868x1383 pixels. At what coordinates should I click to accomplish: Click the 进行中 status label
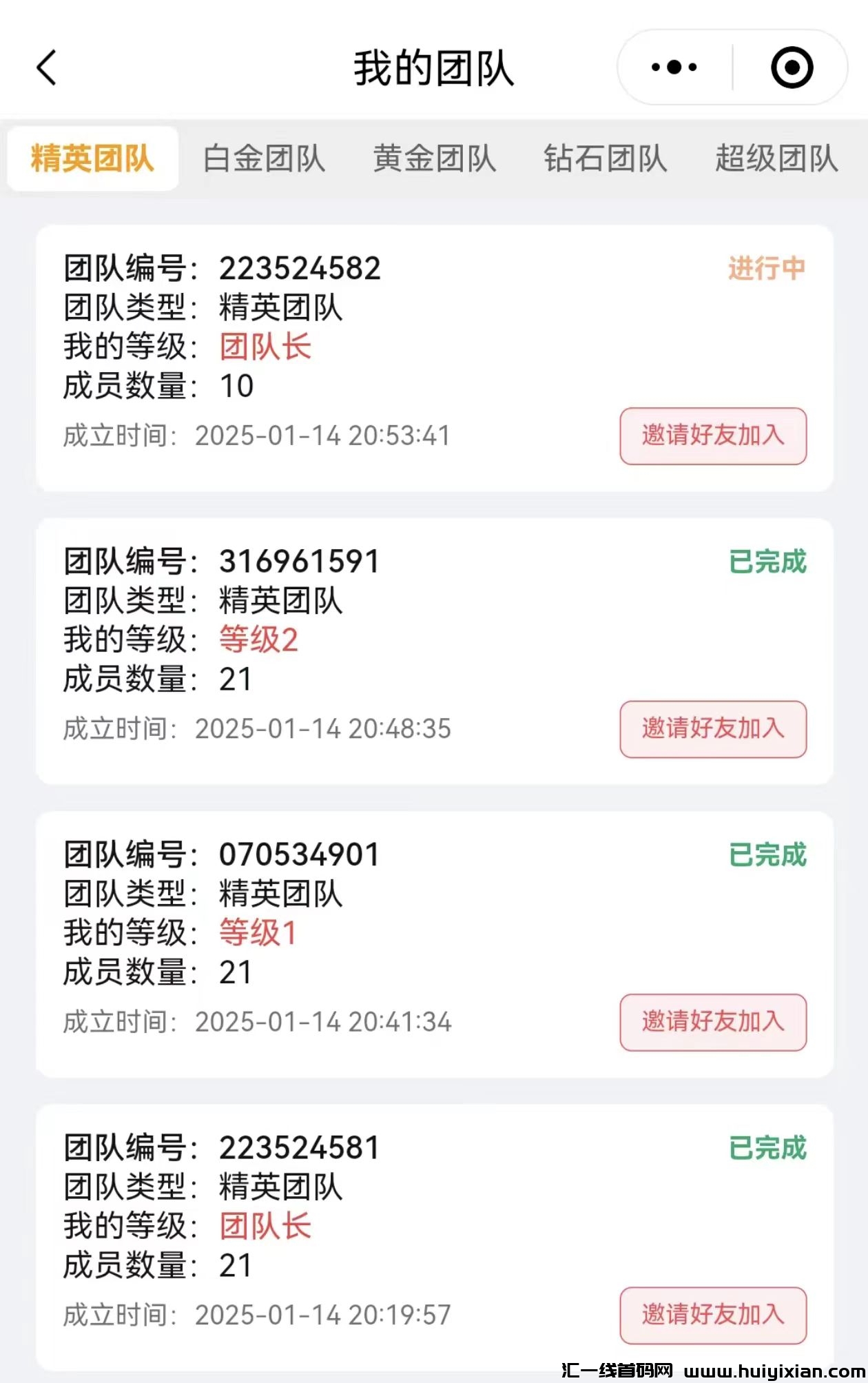[x=767, y=269]
